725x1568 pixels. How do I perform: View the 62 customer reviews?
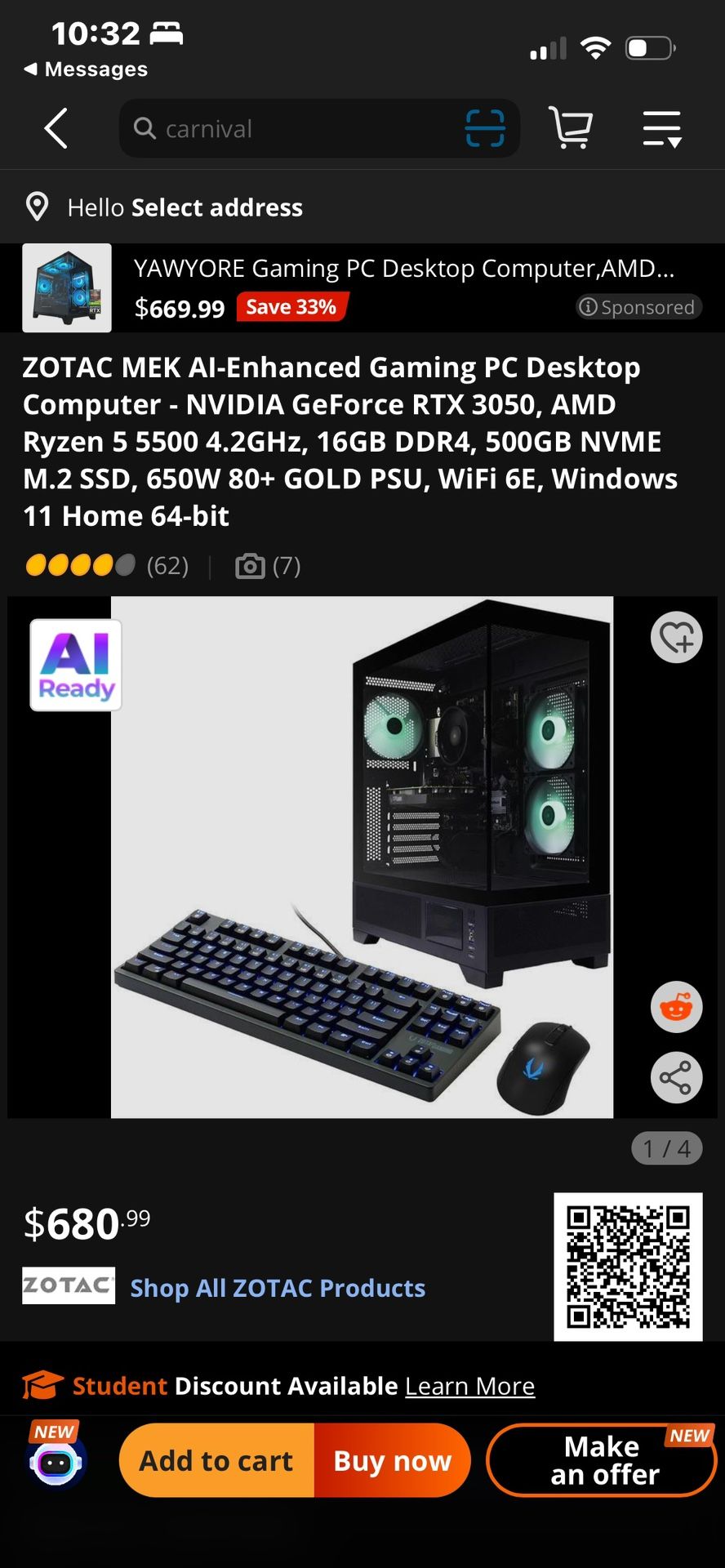coord(167,565)
